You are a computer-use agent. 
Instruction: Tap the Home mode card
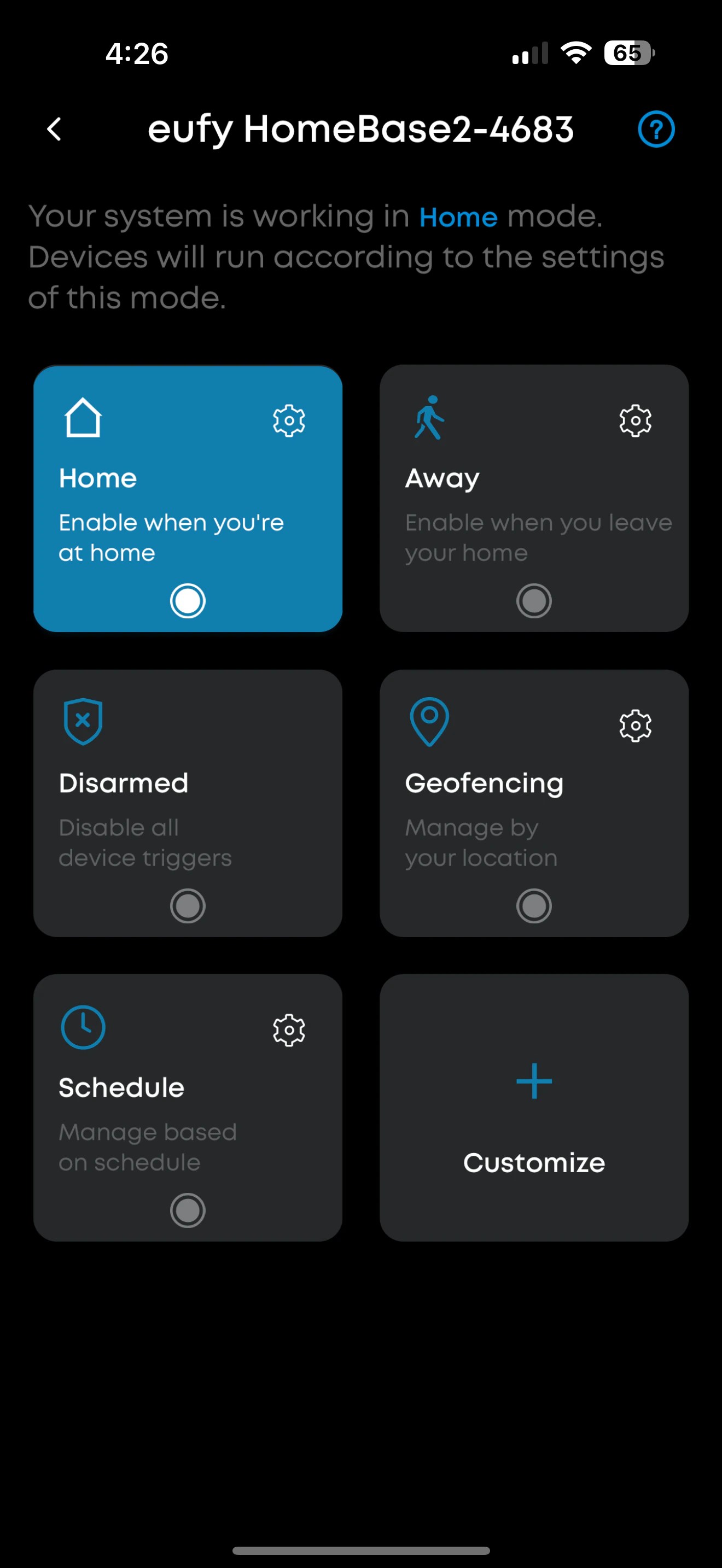[188, 499]
